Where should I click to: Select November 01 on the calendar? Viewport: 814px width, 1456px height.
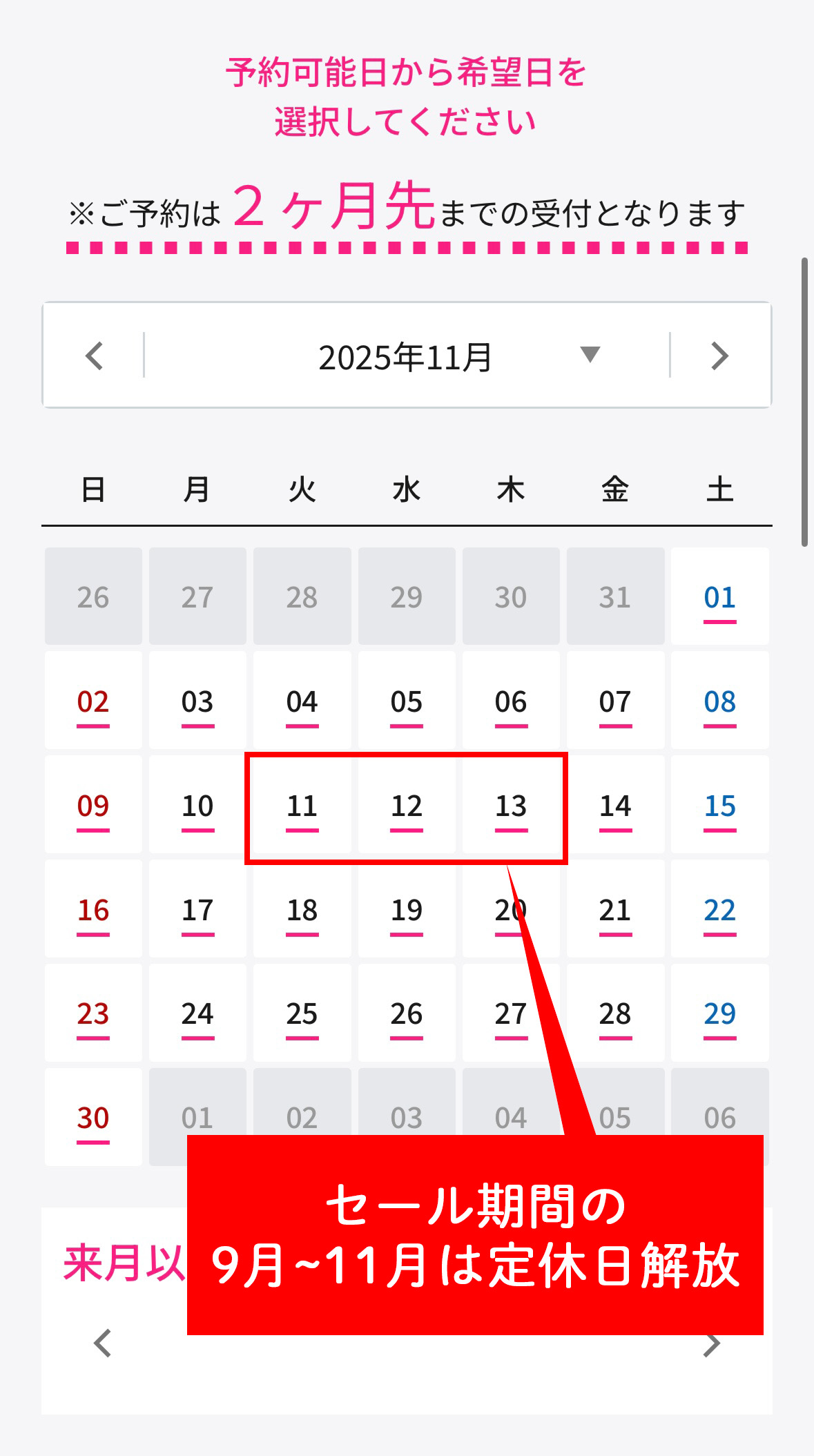pyautogui.click(x=719, y=596)
